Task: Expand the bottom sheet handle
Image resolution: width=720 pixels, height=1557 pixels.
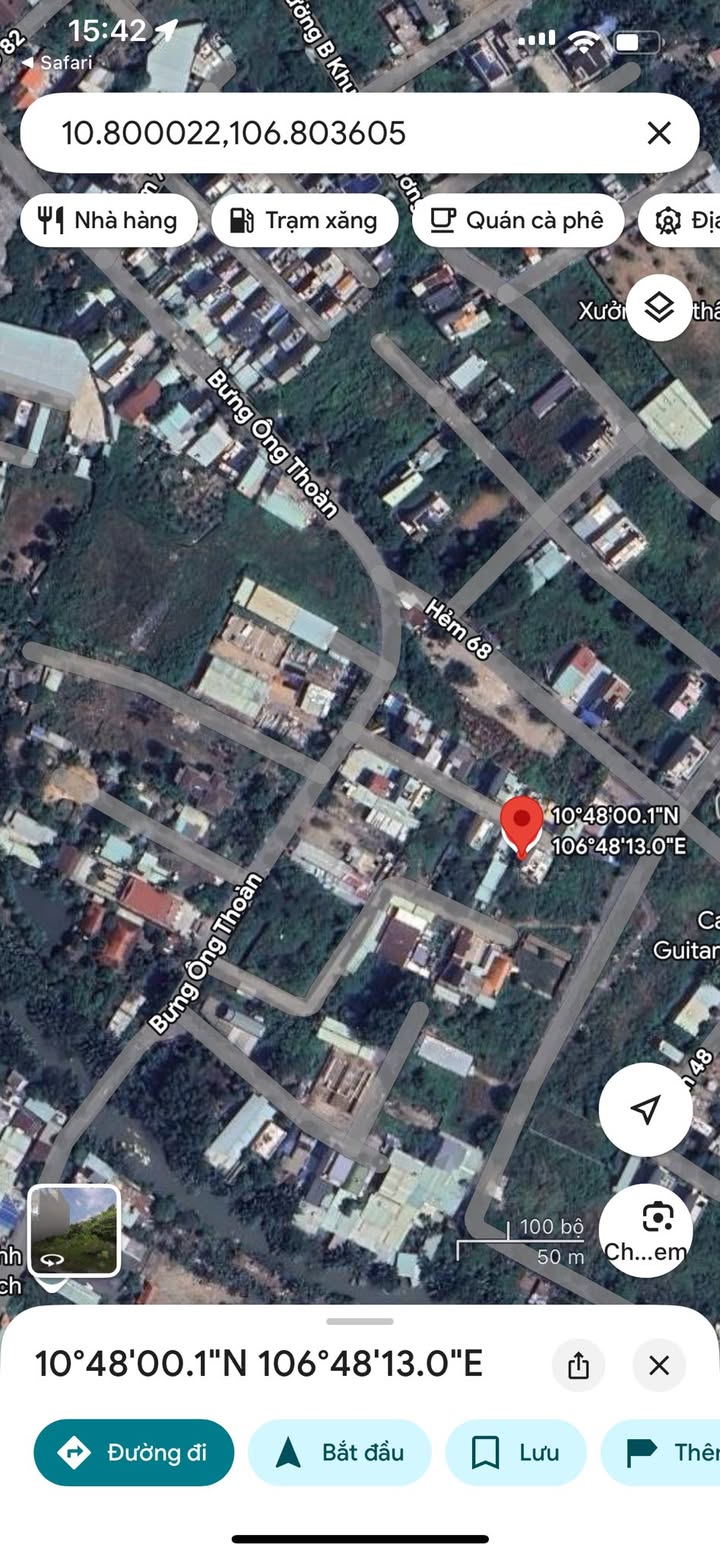Action: click(360, 1321)
